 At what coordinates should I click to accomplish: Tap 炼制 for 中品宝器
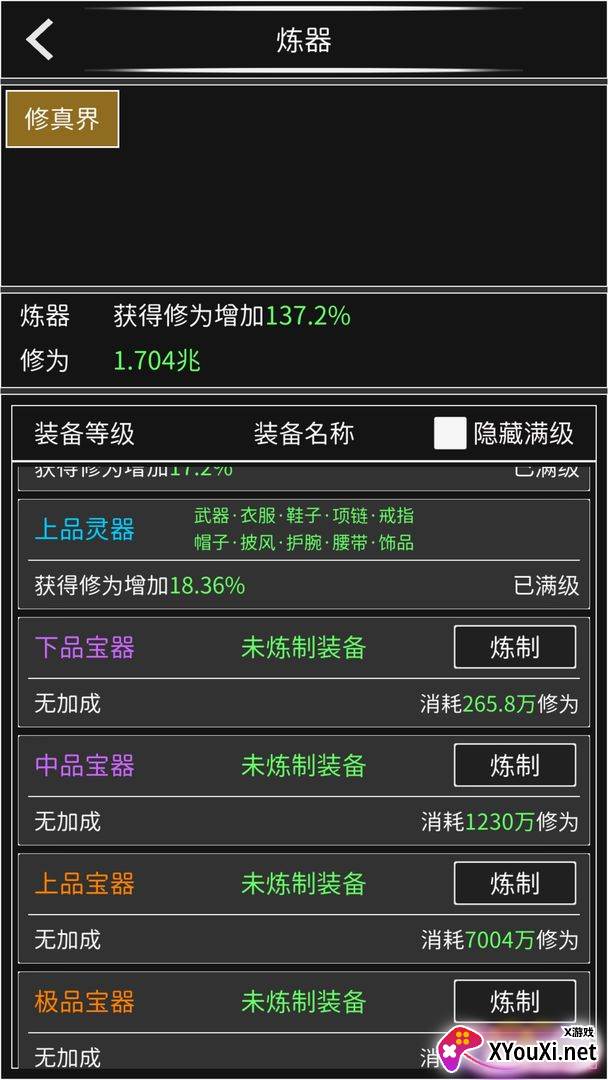pos(515,765)
